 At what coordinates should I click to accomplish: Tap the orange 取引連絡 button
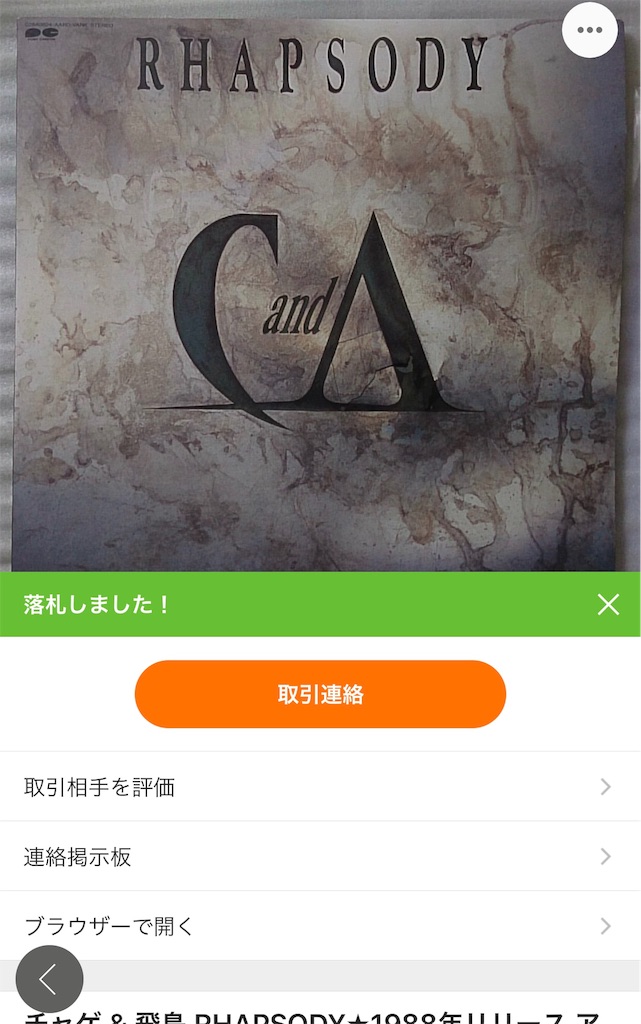click(320, 694)
